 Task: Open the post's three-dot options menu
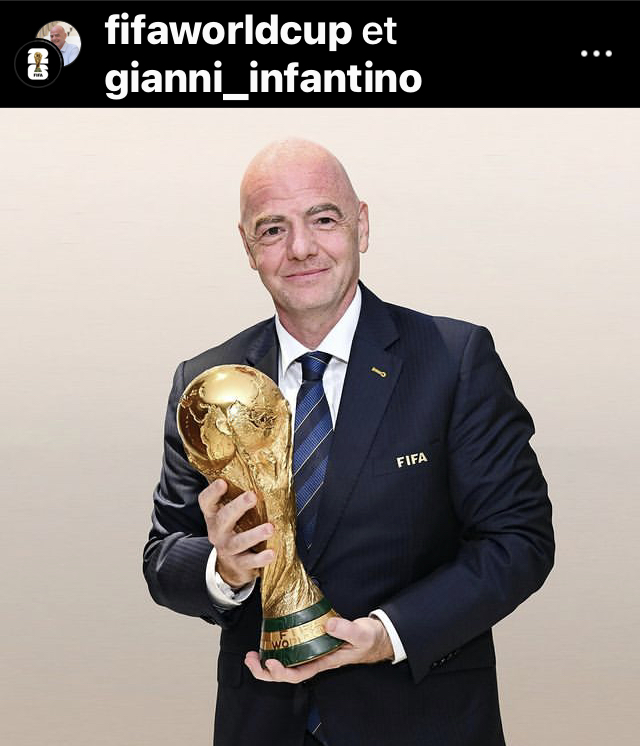click(596, 53)
